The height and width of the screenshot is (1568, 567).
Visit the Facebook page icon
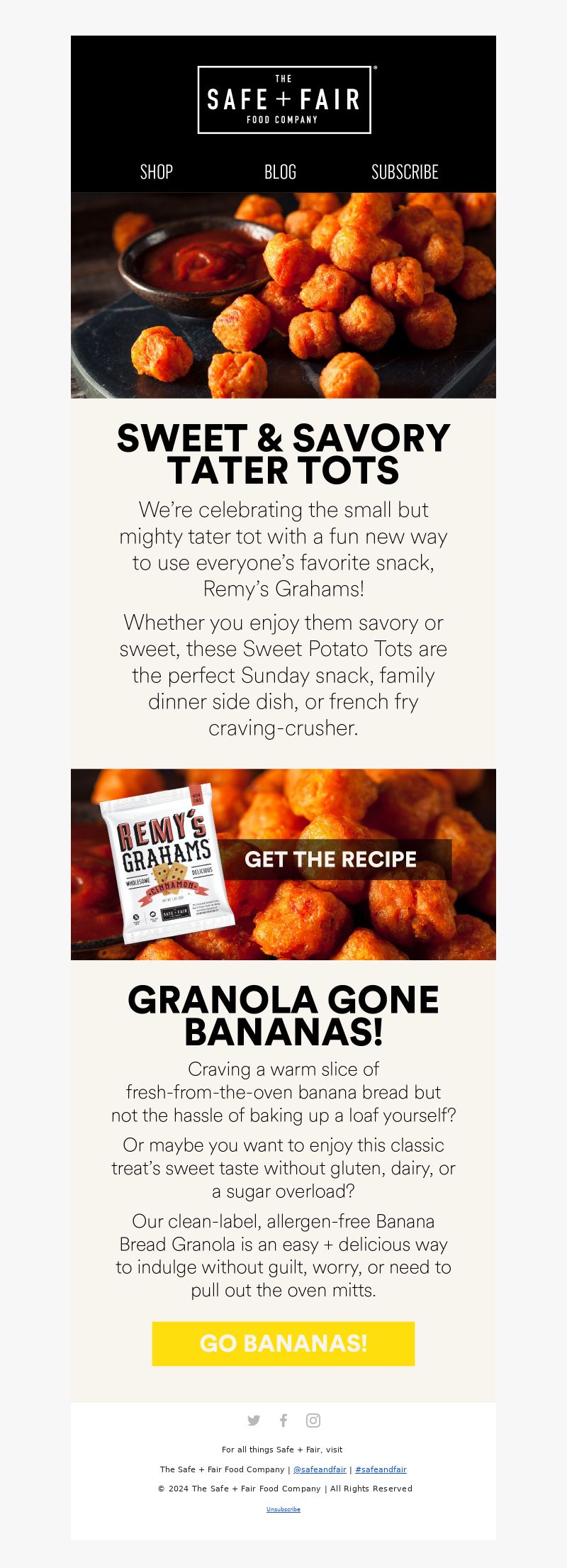click(283, 1420)
